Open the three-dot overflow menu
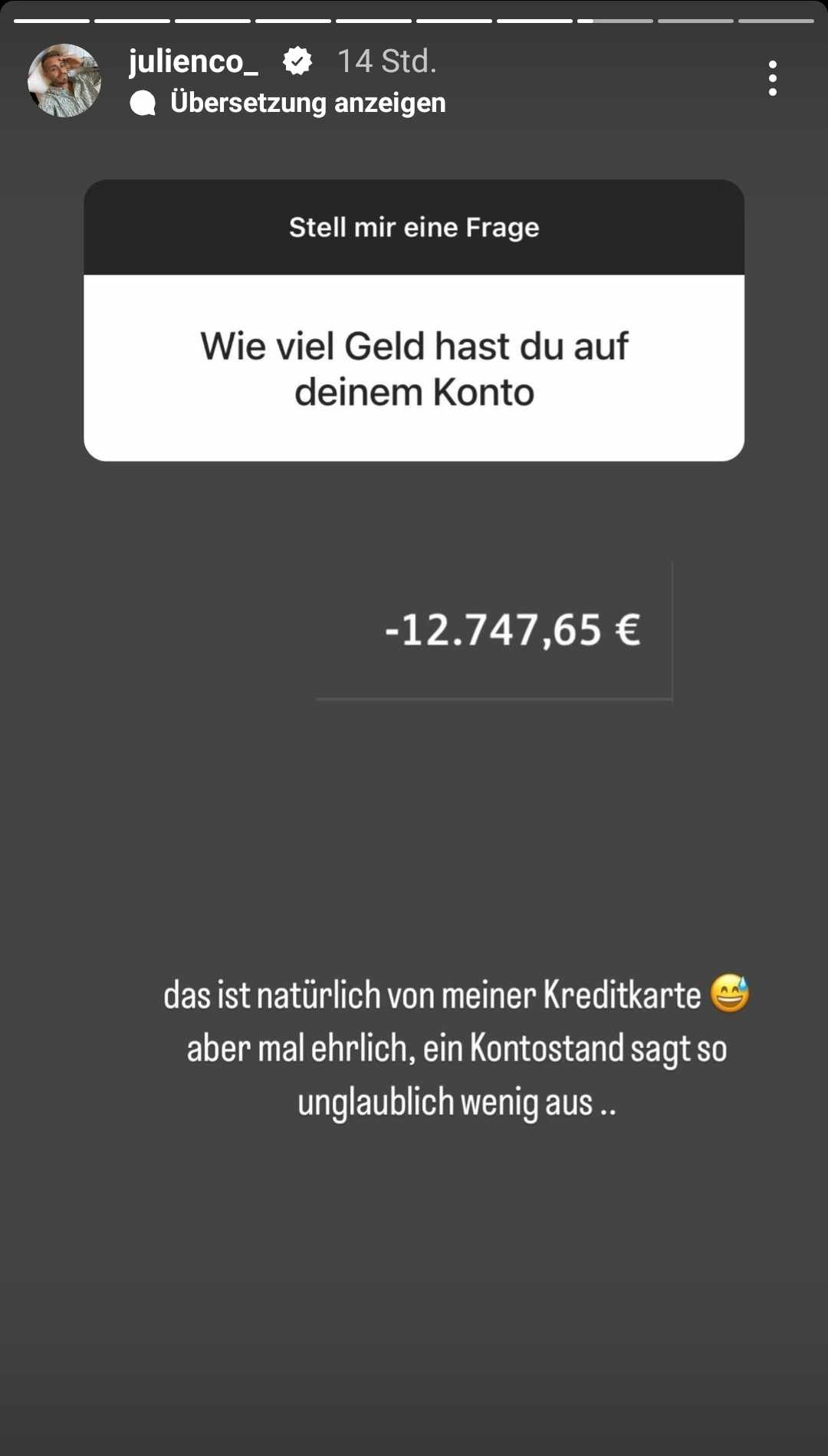The image size is (828, 1456). pos(772,78)
